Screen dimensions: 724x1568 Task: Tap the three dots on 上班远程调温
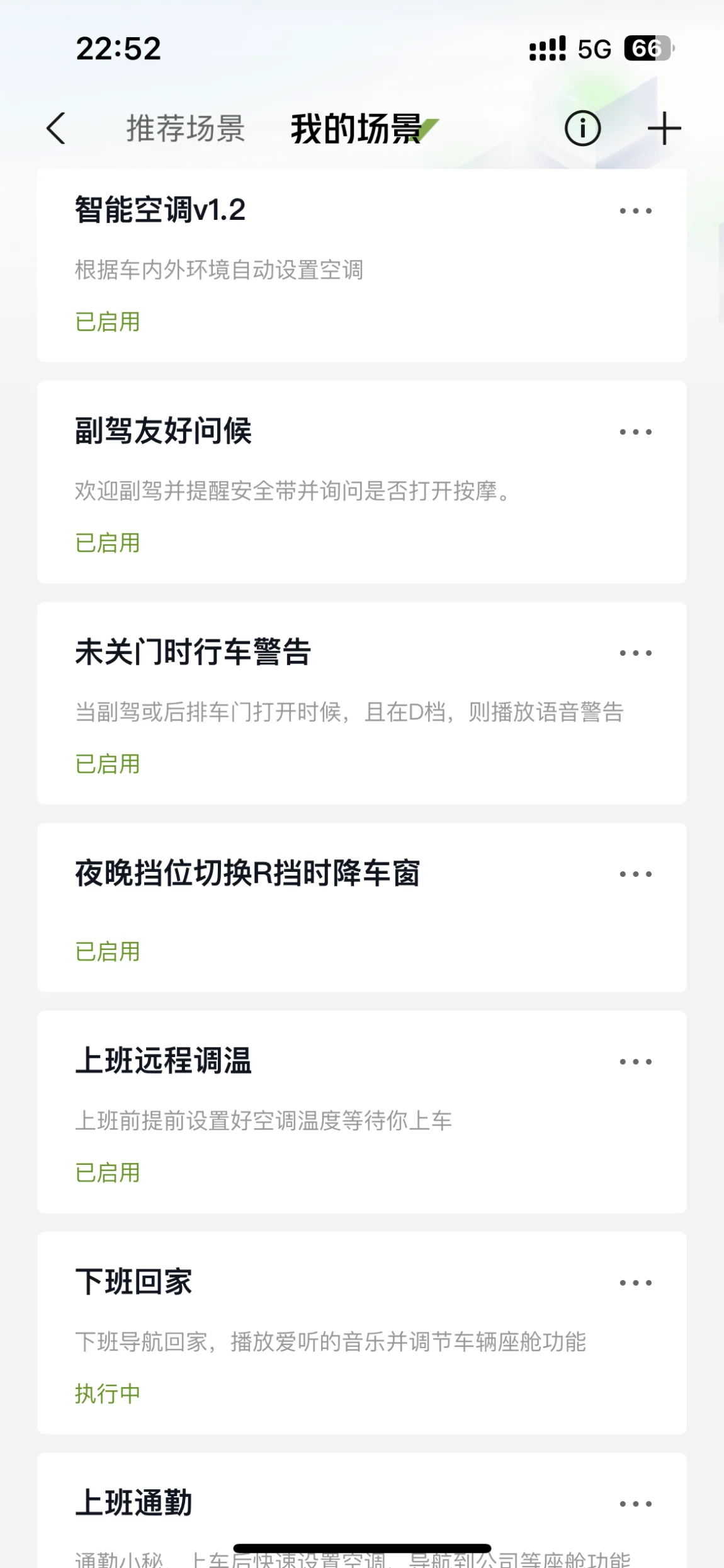(636, 1062)
